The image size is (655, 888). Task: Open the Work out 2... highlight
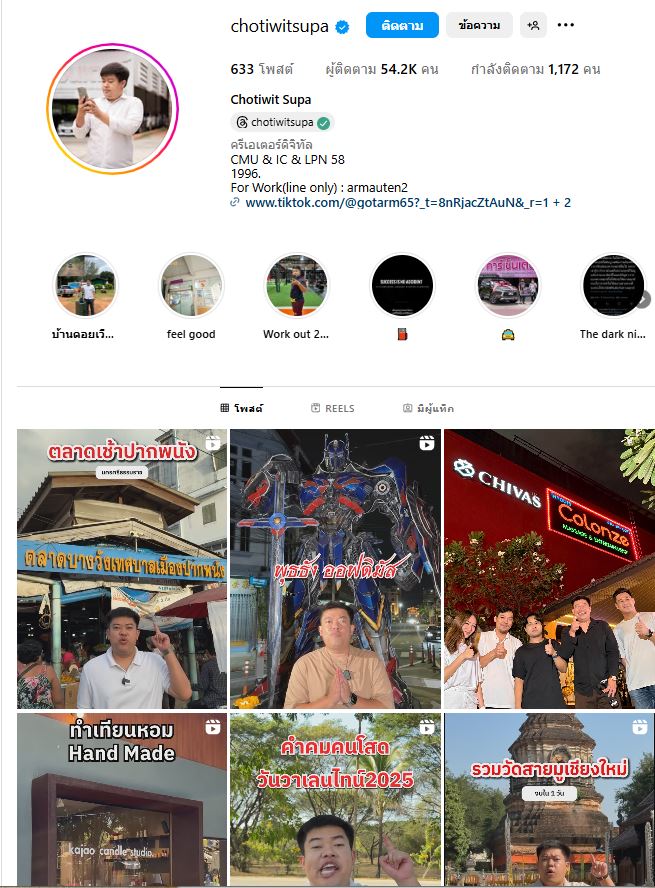click(x=296, y=285)
